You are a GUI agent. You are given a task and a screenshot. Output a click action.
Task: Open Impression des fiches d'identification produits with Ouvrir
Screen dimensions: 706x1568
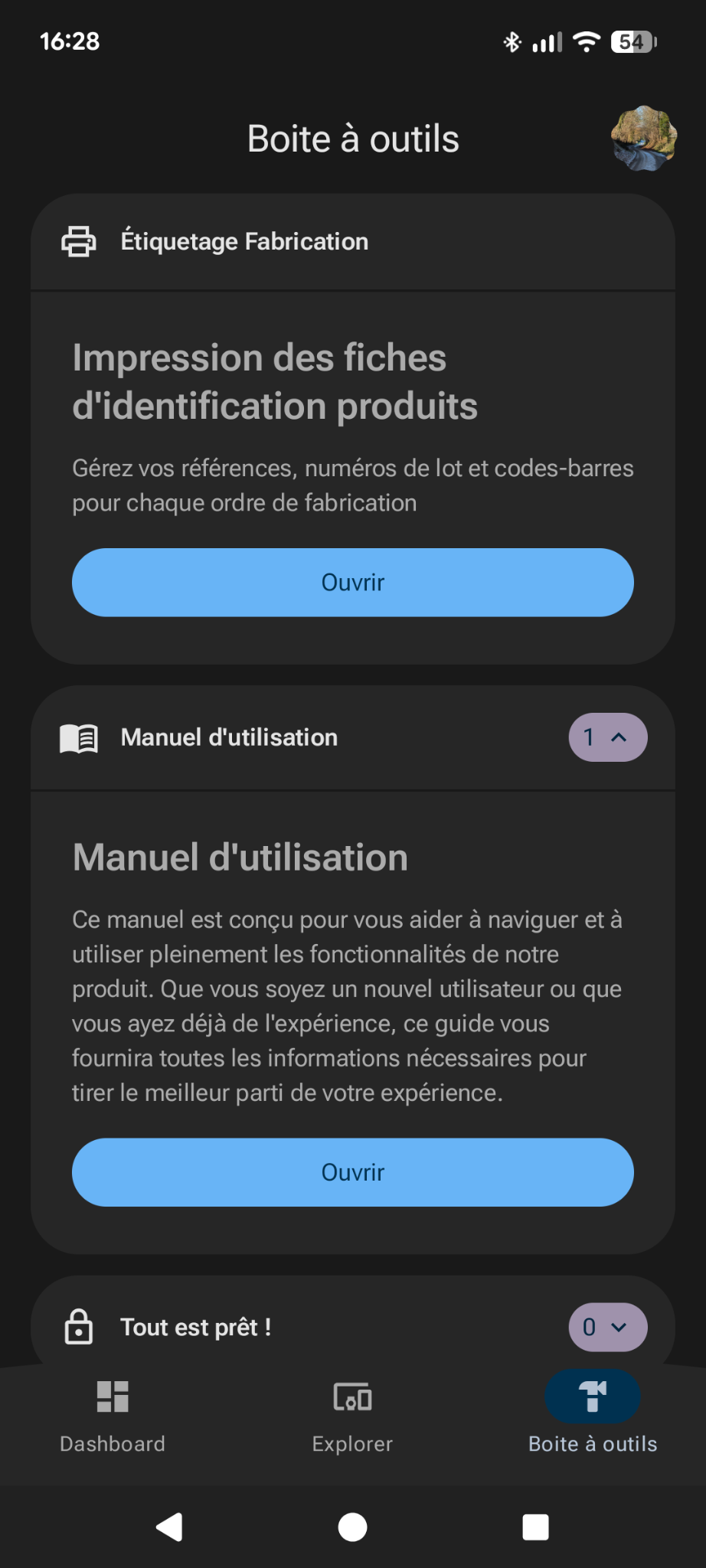[x=351, y=583]
